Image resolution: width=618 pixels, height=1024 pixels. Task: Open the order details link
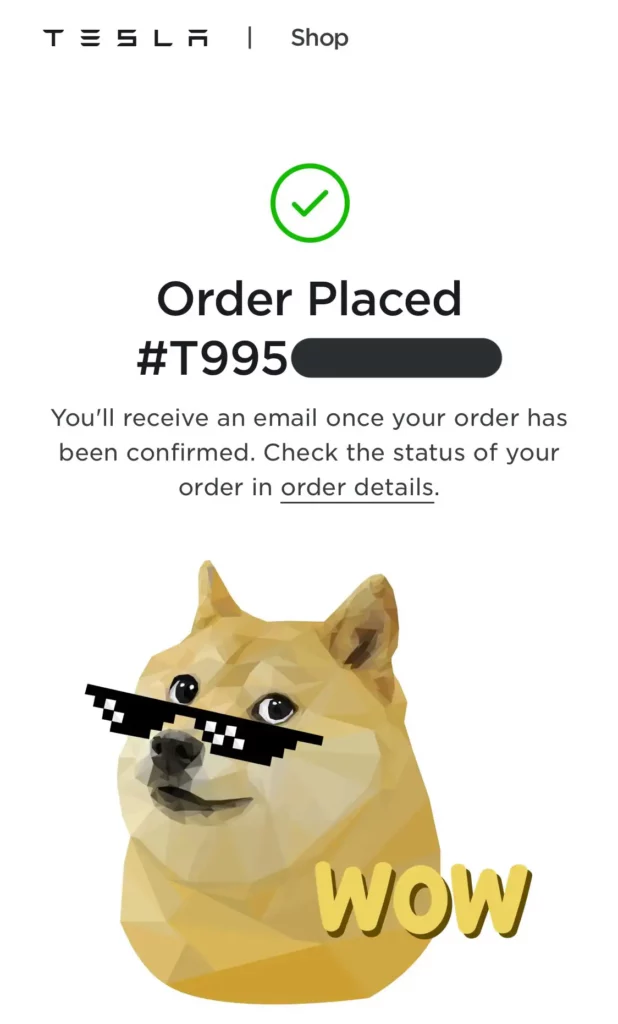coord(357,488)
